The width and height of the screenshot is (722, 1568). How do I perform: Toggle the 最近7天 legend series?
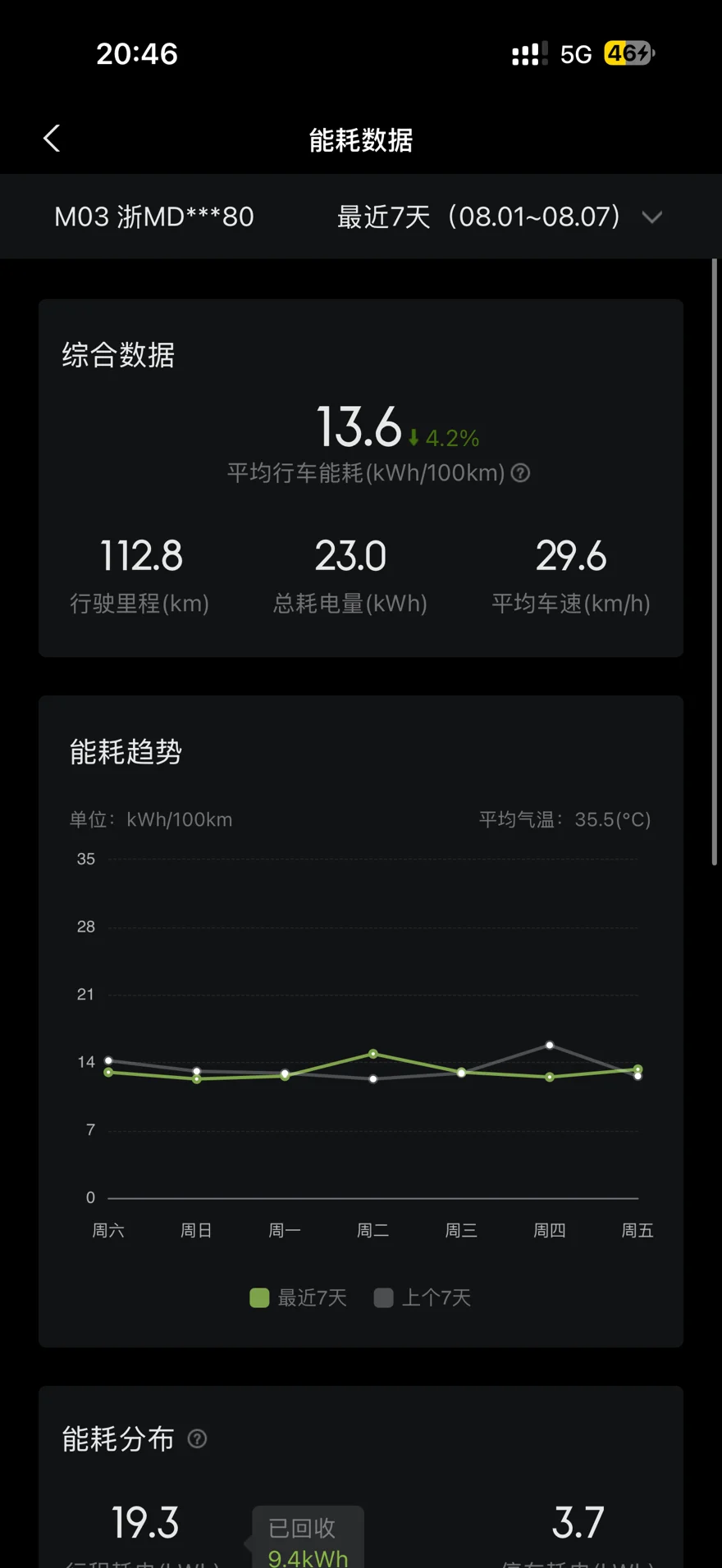coord(299,1297)
